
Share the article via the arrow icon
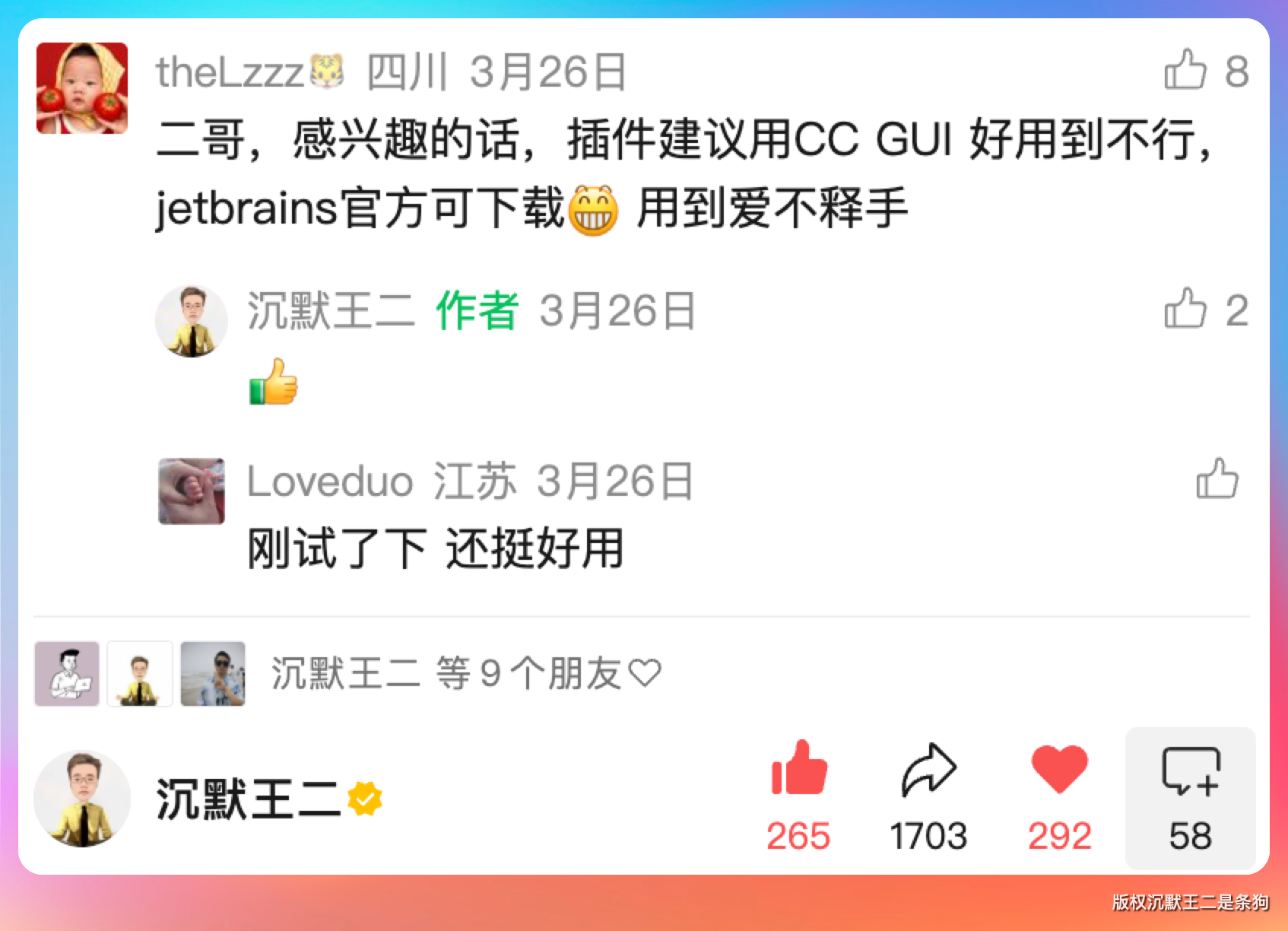coord(928,770)
